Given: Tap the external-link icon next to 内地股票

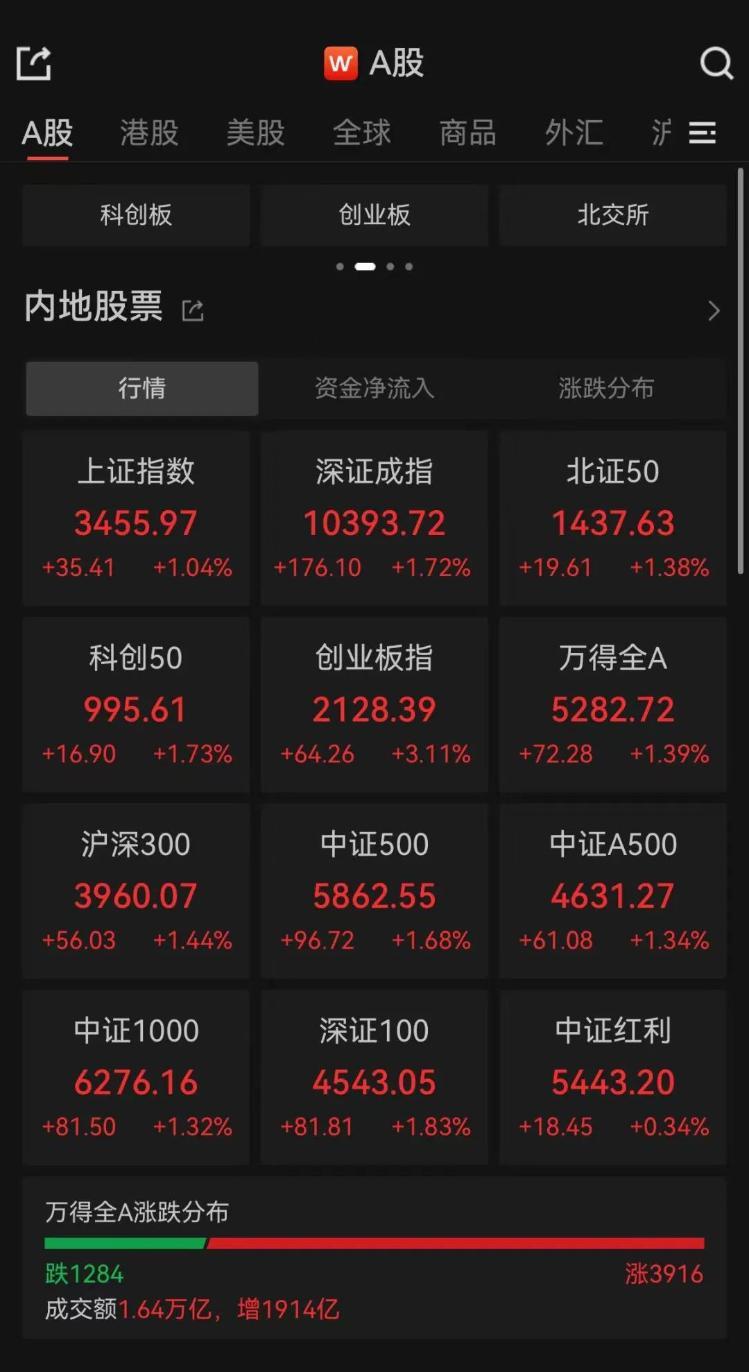Looking at the screenshot, I should coord(191,310).
